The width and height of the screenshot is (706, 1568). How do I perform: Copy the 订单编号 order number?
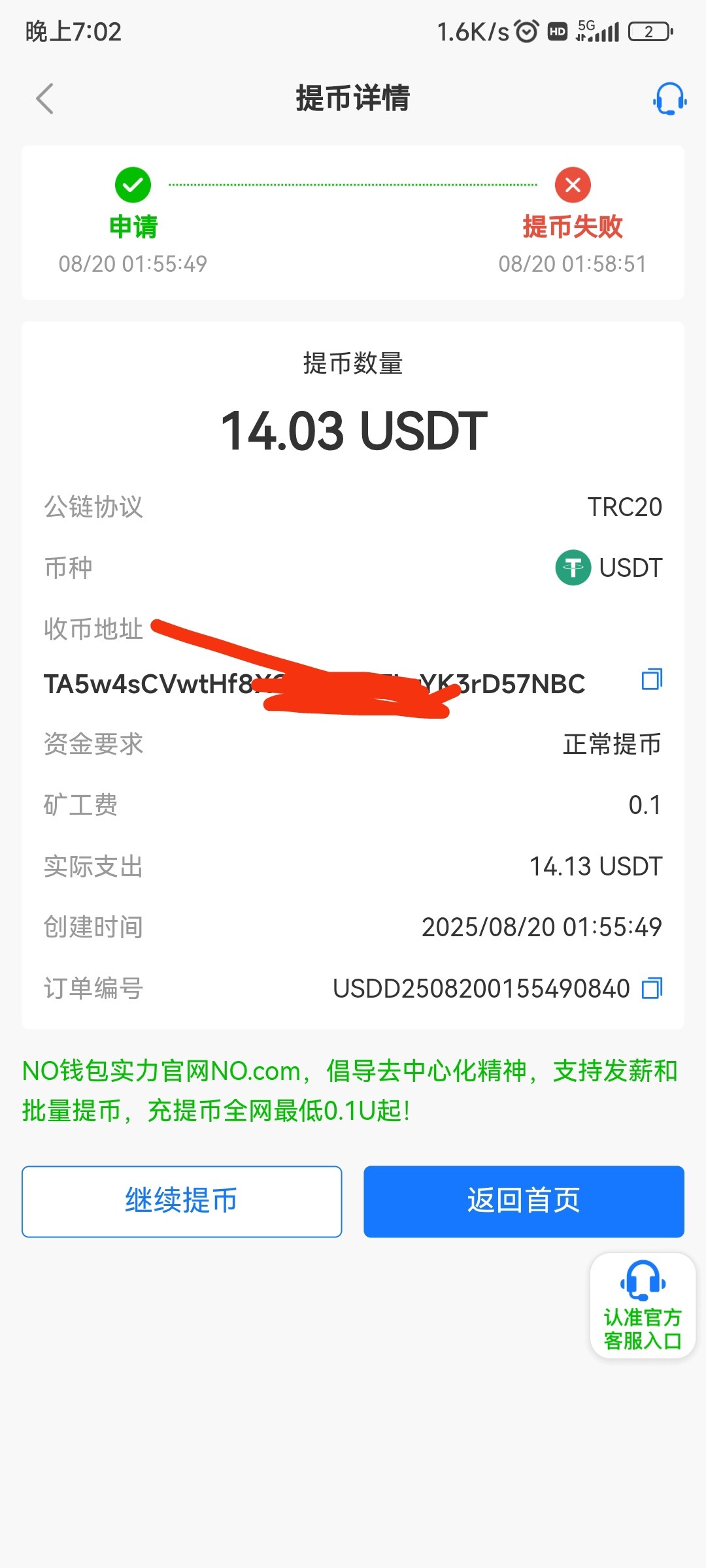point(651,988)
